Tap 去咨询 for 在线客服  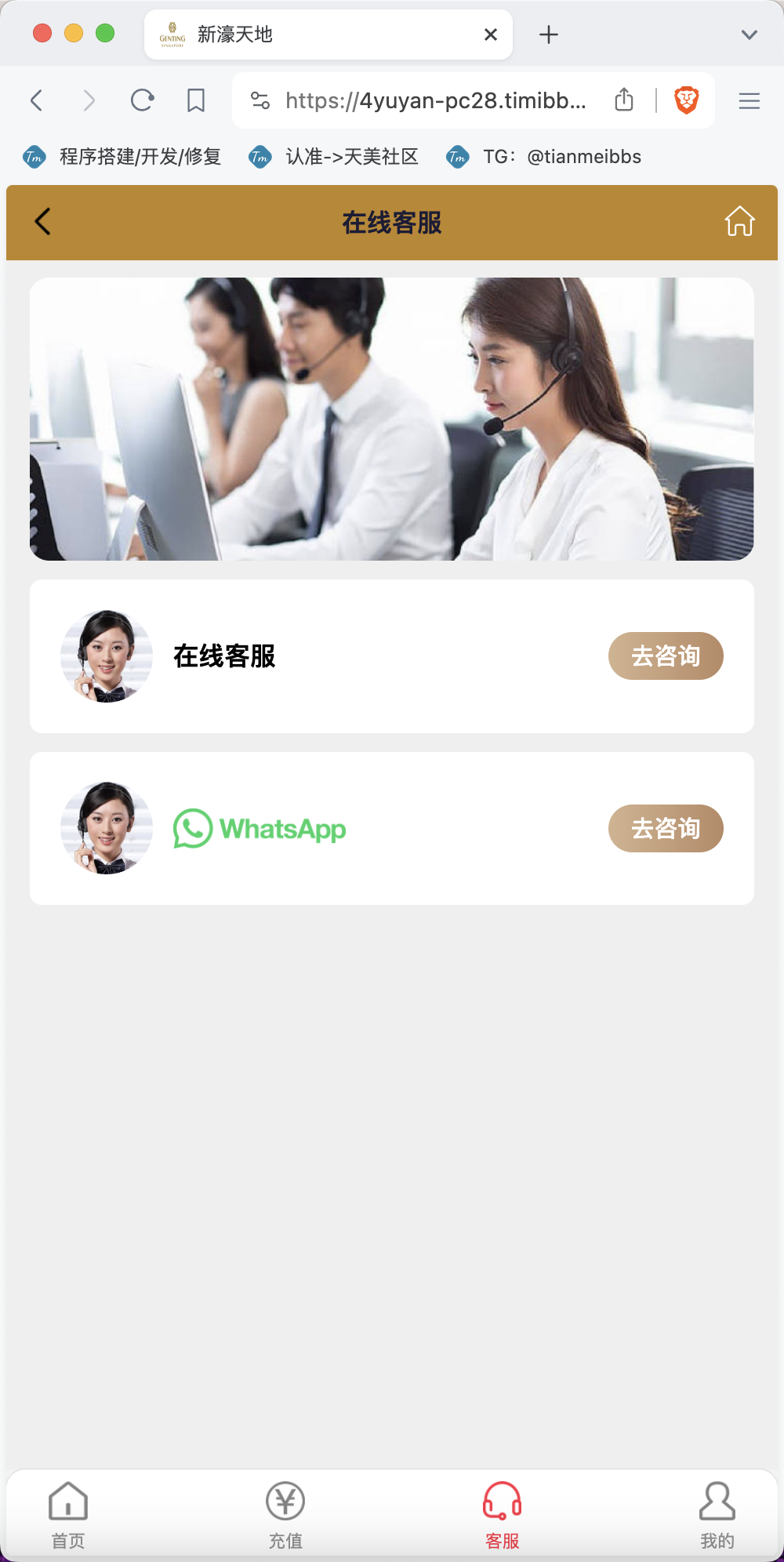[666, 656]
